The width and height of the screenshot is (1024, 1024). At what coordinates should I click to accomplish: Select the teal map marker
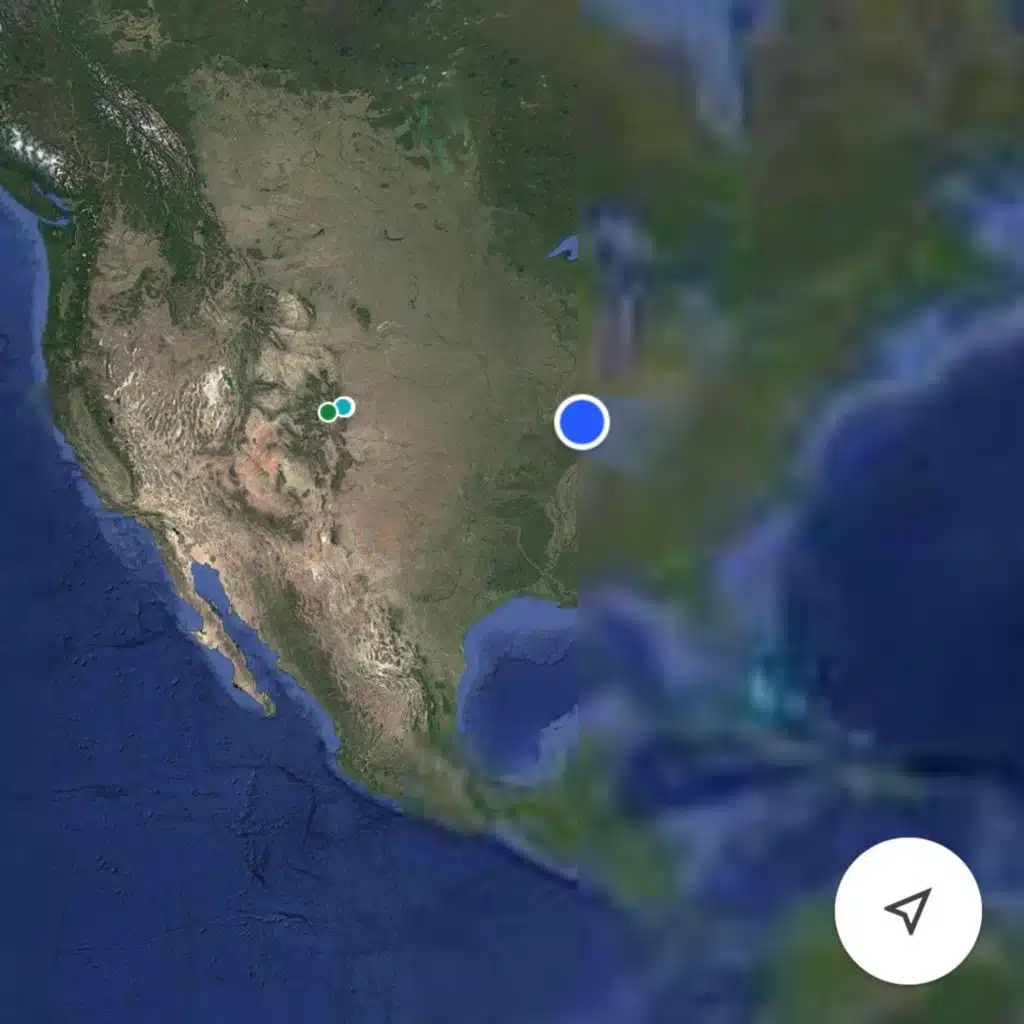[x=344, y=407]
